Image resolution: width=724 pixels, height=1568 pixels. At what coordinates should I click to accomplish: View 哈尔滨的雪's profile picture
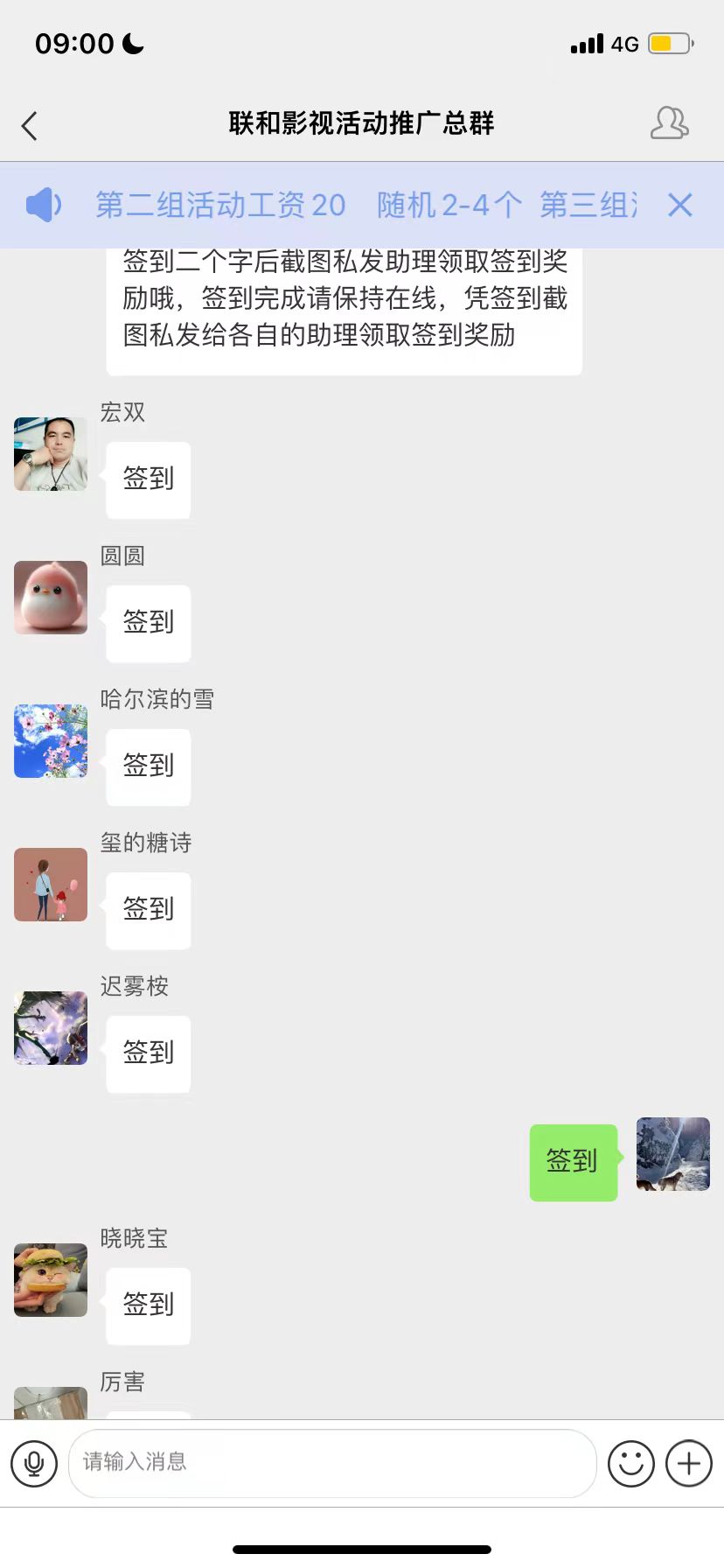tap(51, 741)
